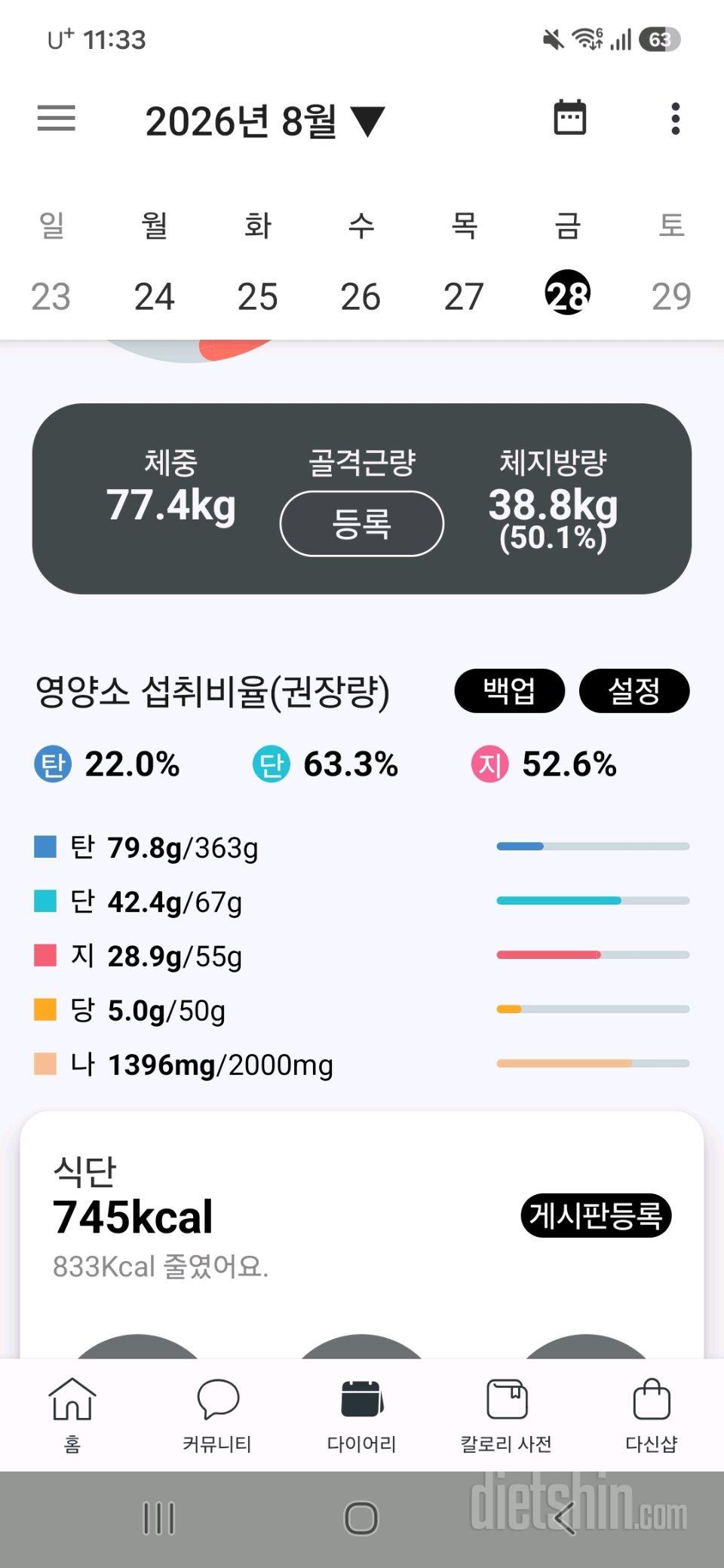Open nutrient 설정 button
Viewport: 724px width, 1568px height.
[x=634, y=691]
